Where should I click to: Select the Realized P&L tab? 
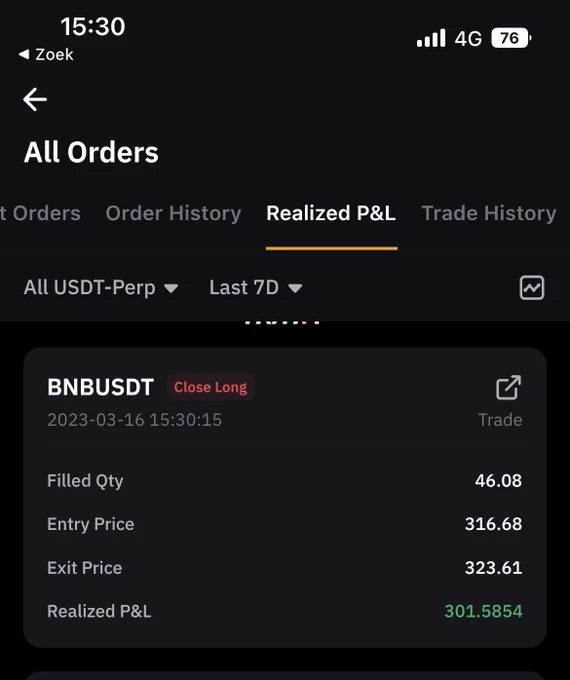tap(331, 213)
